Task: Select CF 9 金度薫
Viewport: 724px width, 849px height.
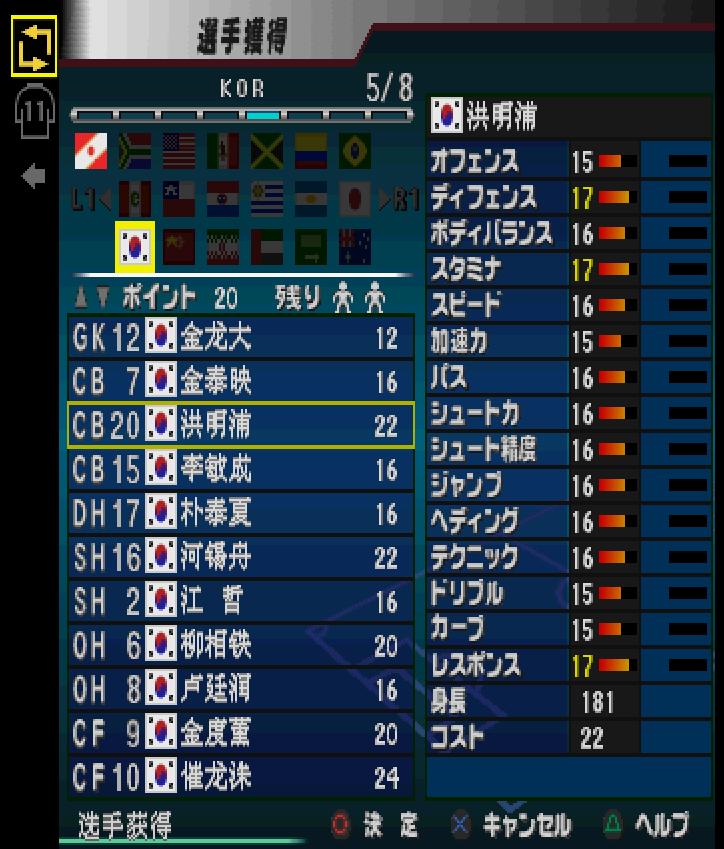Action: pyautogui.click(x=240, y=734)
